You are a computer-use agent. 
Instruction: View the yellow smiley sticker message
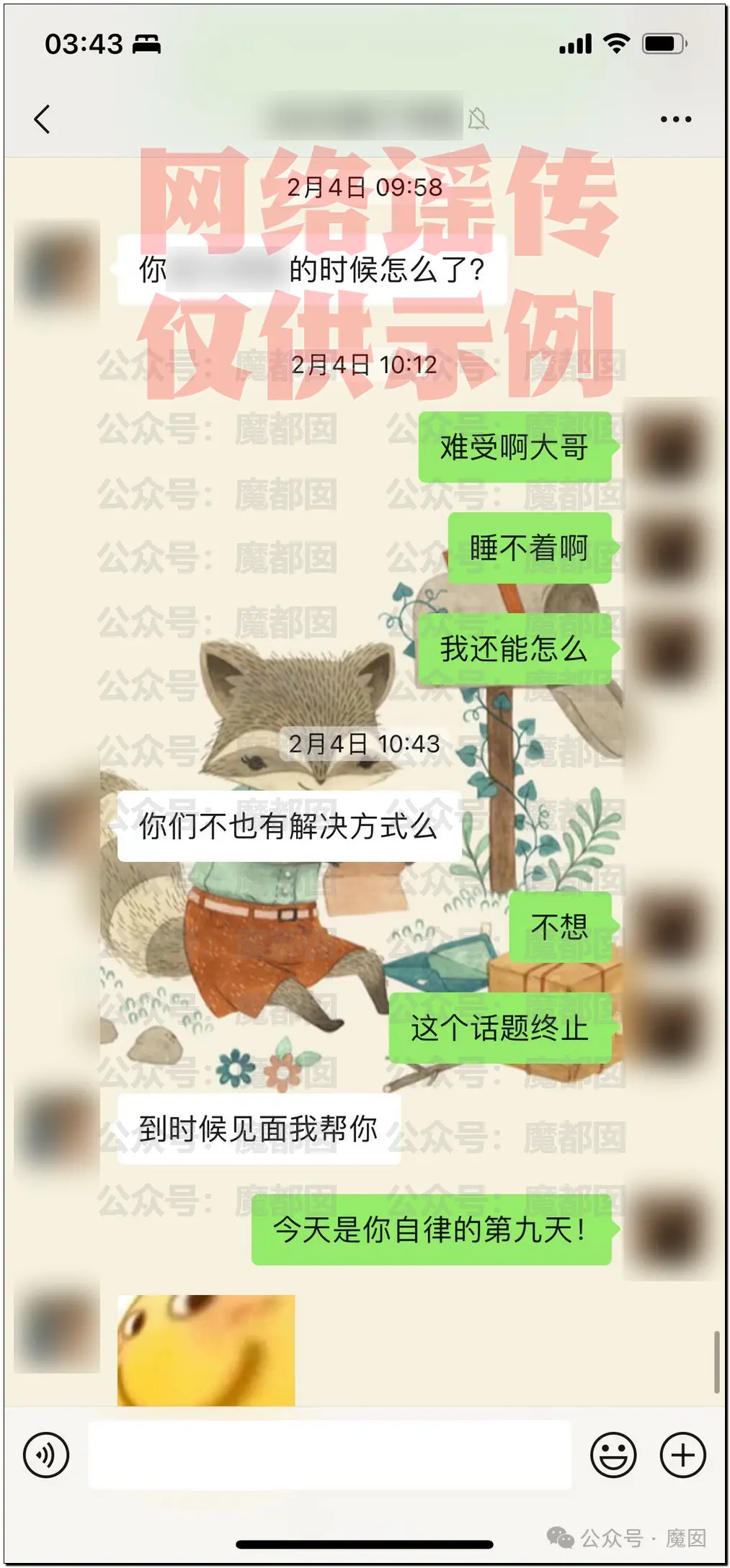click(x=206, y=1349)
